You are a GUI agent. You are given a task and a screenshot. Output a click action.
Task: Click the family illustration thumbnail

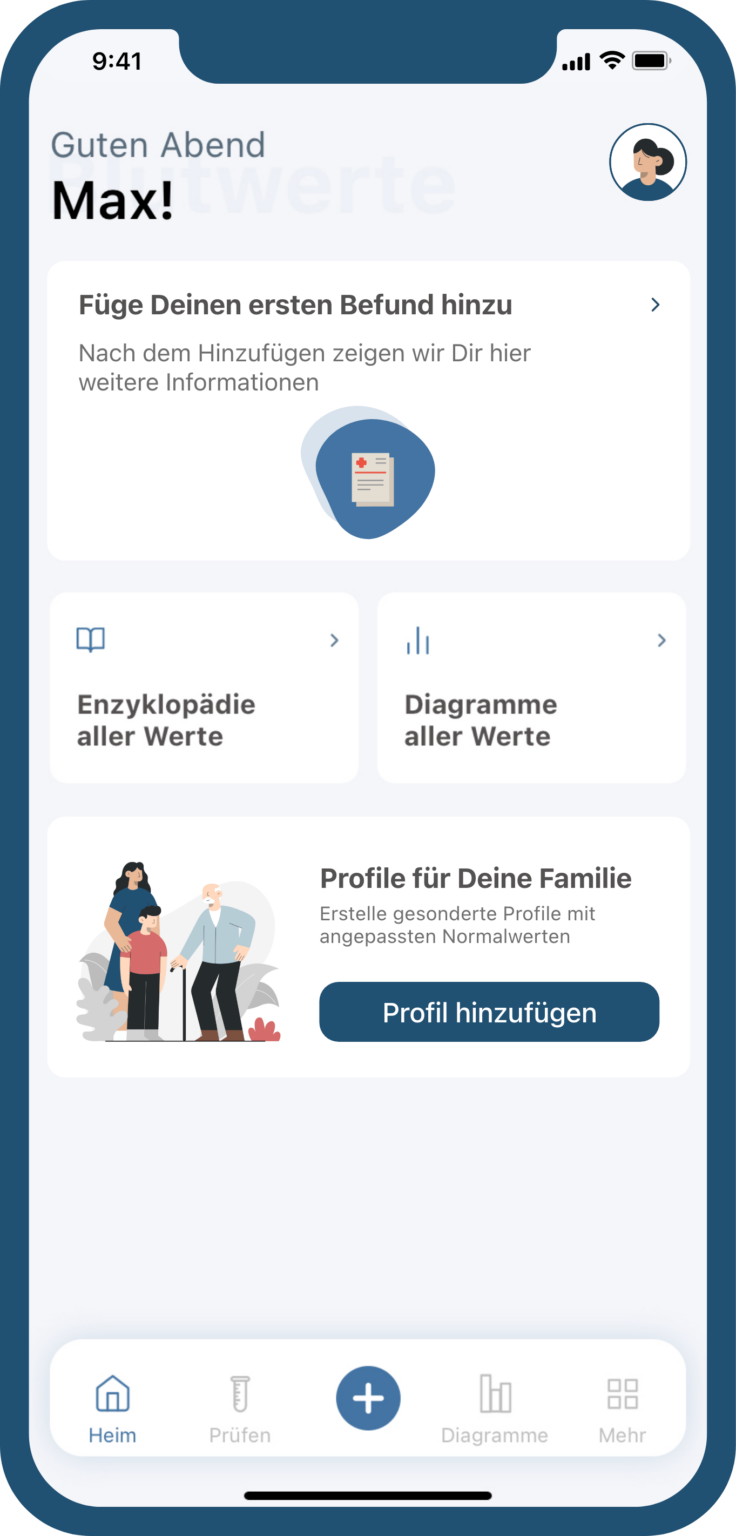click(x=178, y=950)
